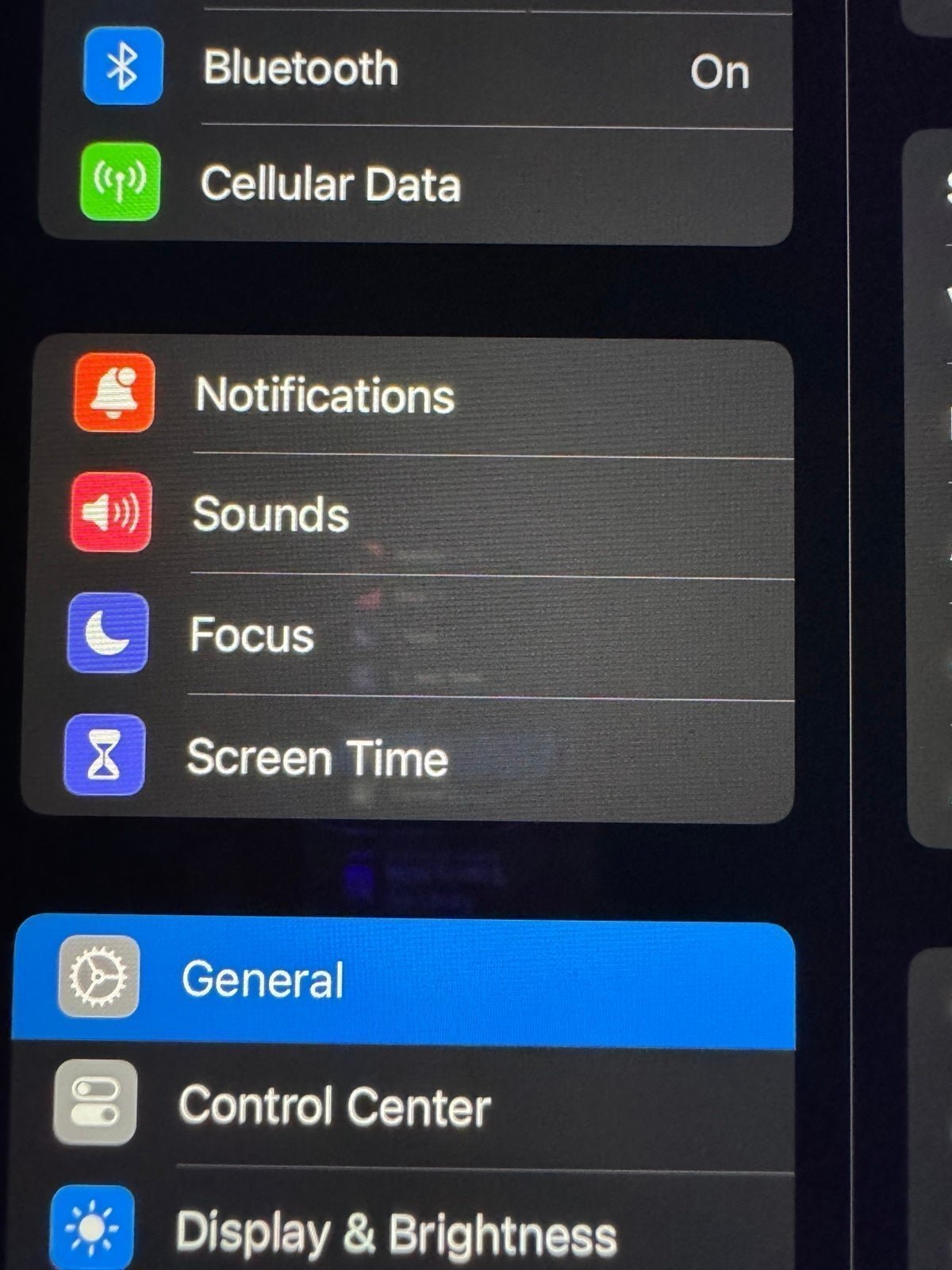Image resolution: width=952 pixels, height=1270 pixels.
Task: Open Screen Time settings
Action: 413,757
